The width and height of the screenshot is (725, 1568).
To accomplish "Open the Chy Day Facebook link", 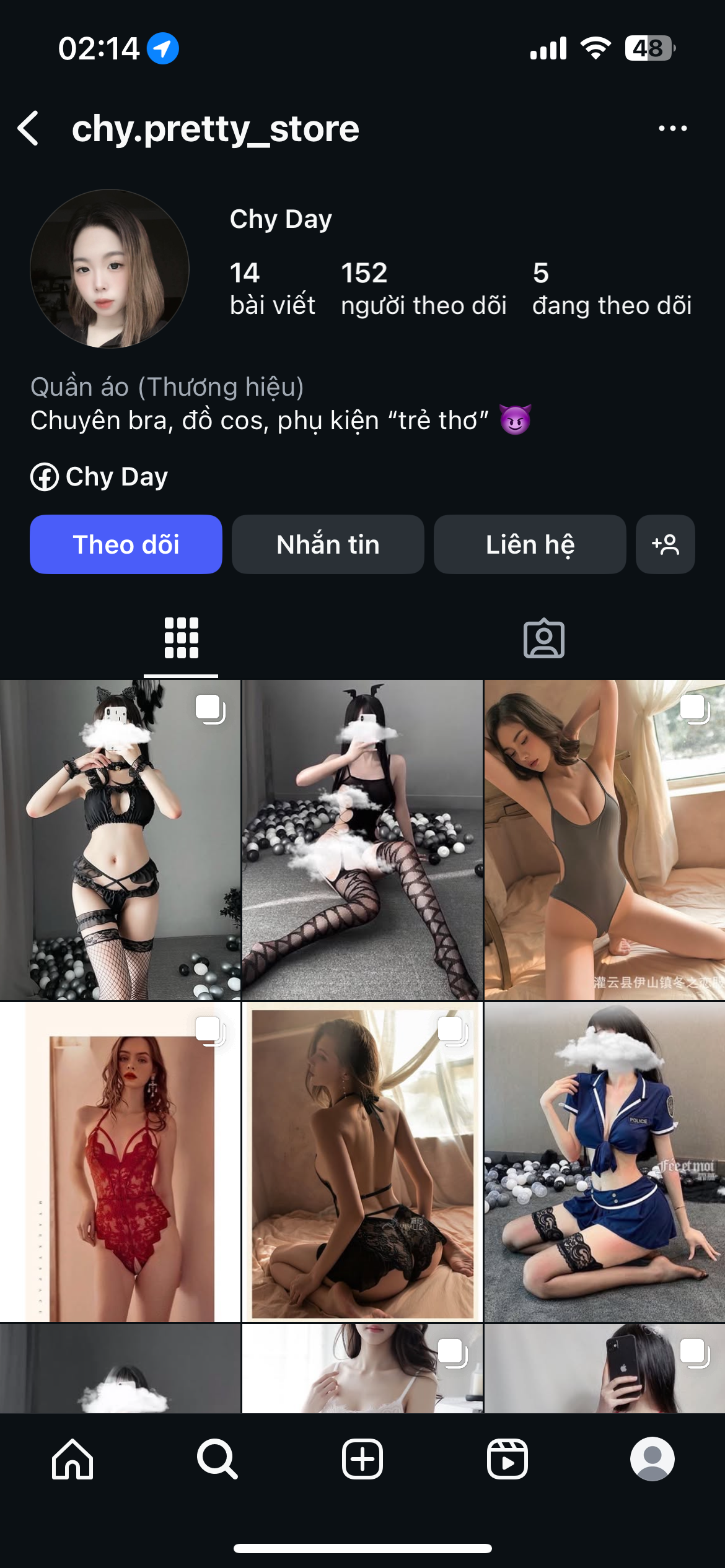I will (100, 477).
